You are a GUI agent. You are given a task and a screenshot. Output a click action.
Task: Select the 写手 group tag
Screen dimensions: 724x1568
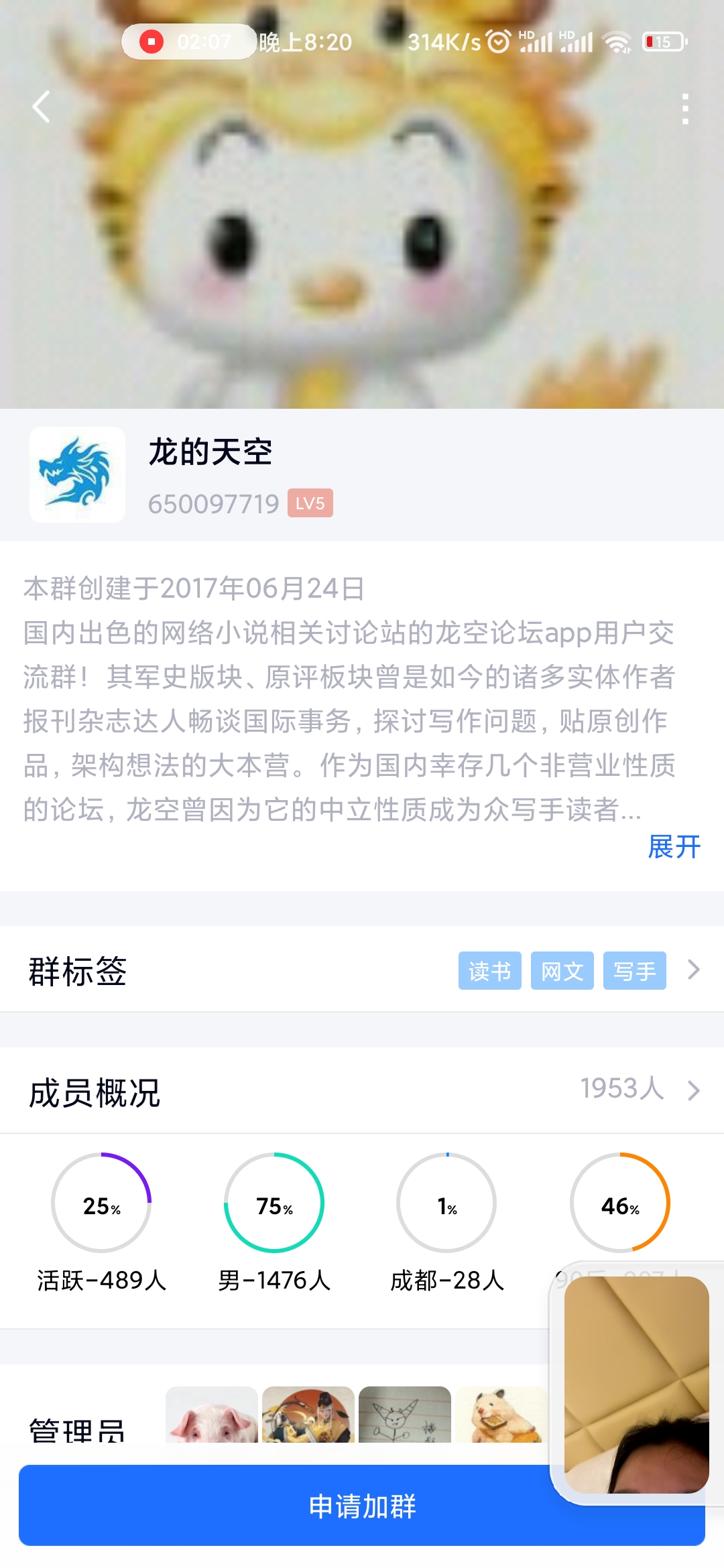[634, 970]
